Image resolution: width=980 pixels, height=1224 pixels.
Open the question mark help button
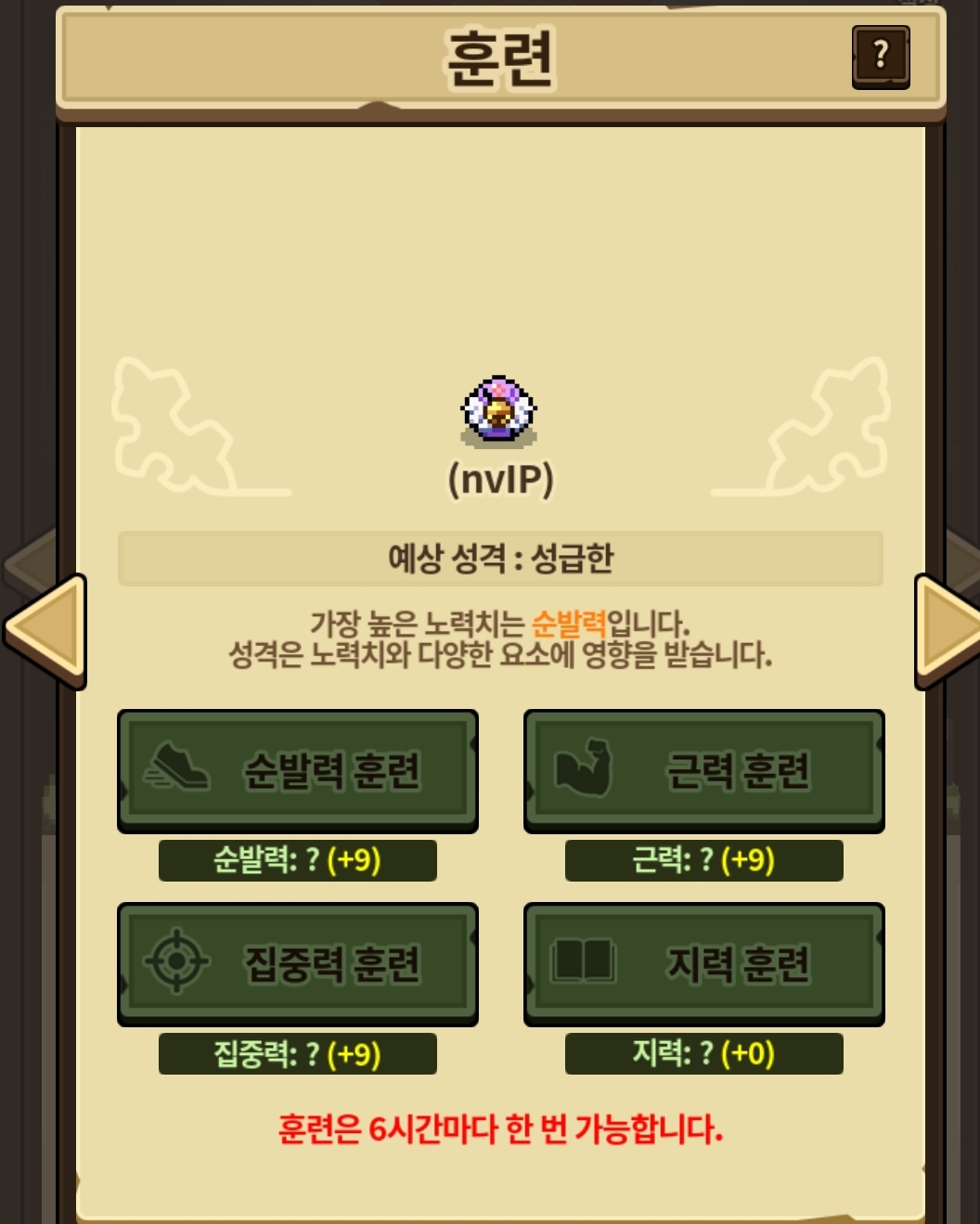coord(881,57)
